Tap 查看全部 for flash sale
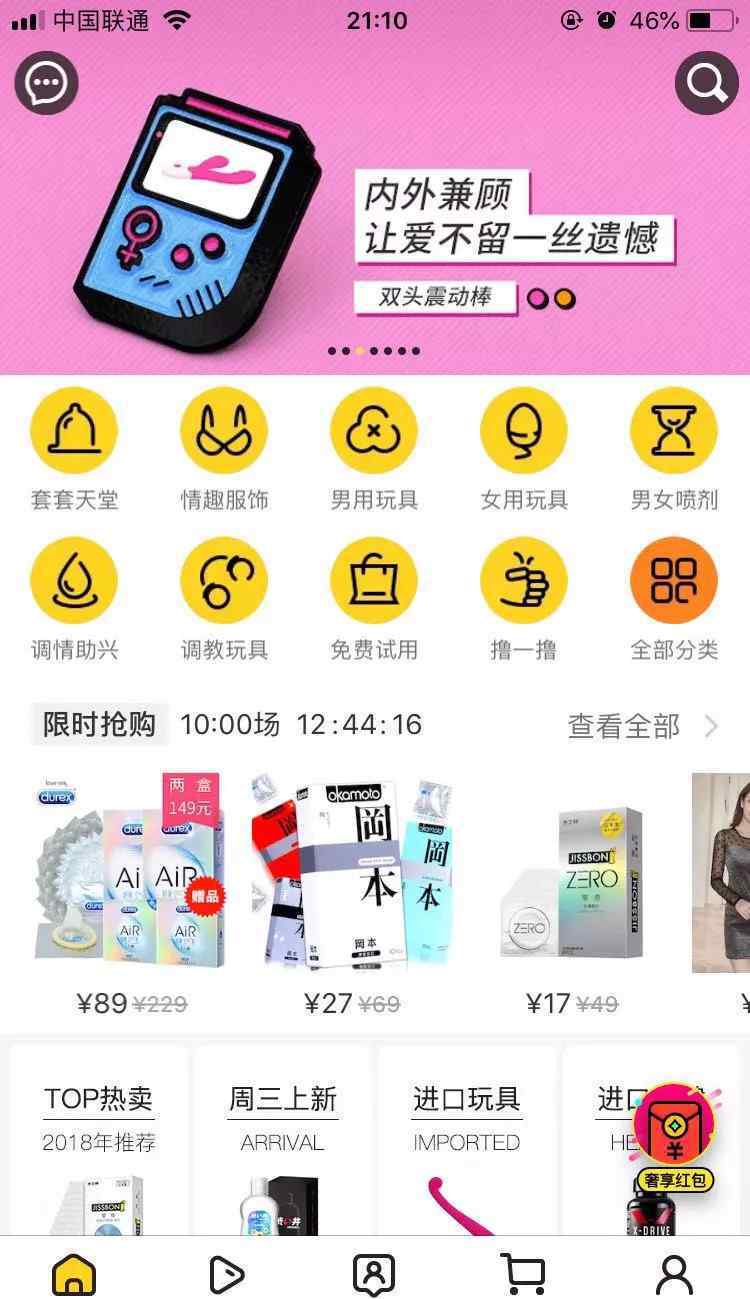Viewport: 750px width, 1299px height. pos(641,726)
